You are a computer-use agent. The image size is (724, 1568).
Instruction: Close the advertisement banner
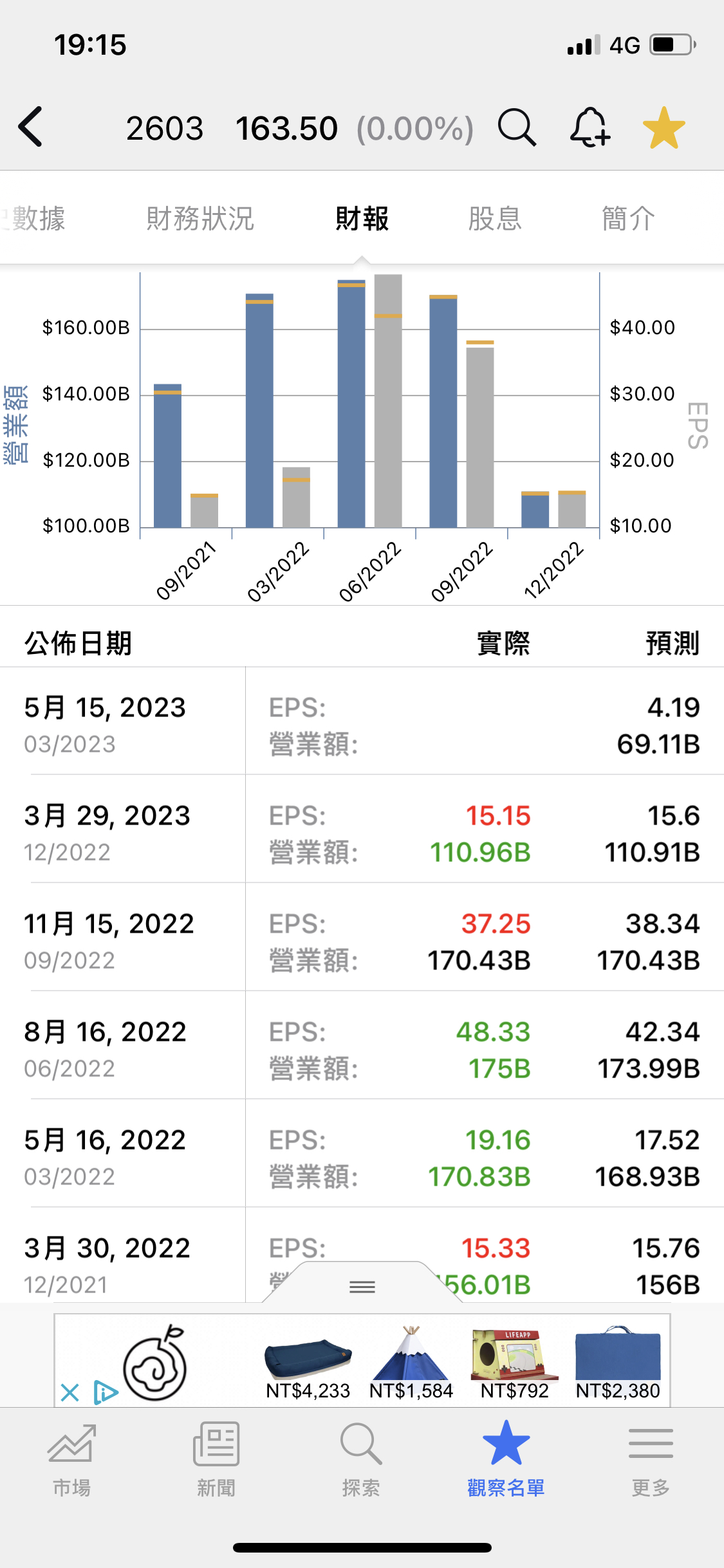(x=70, y=1393)
